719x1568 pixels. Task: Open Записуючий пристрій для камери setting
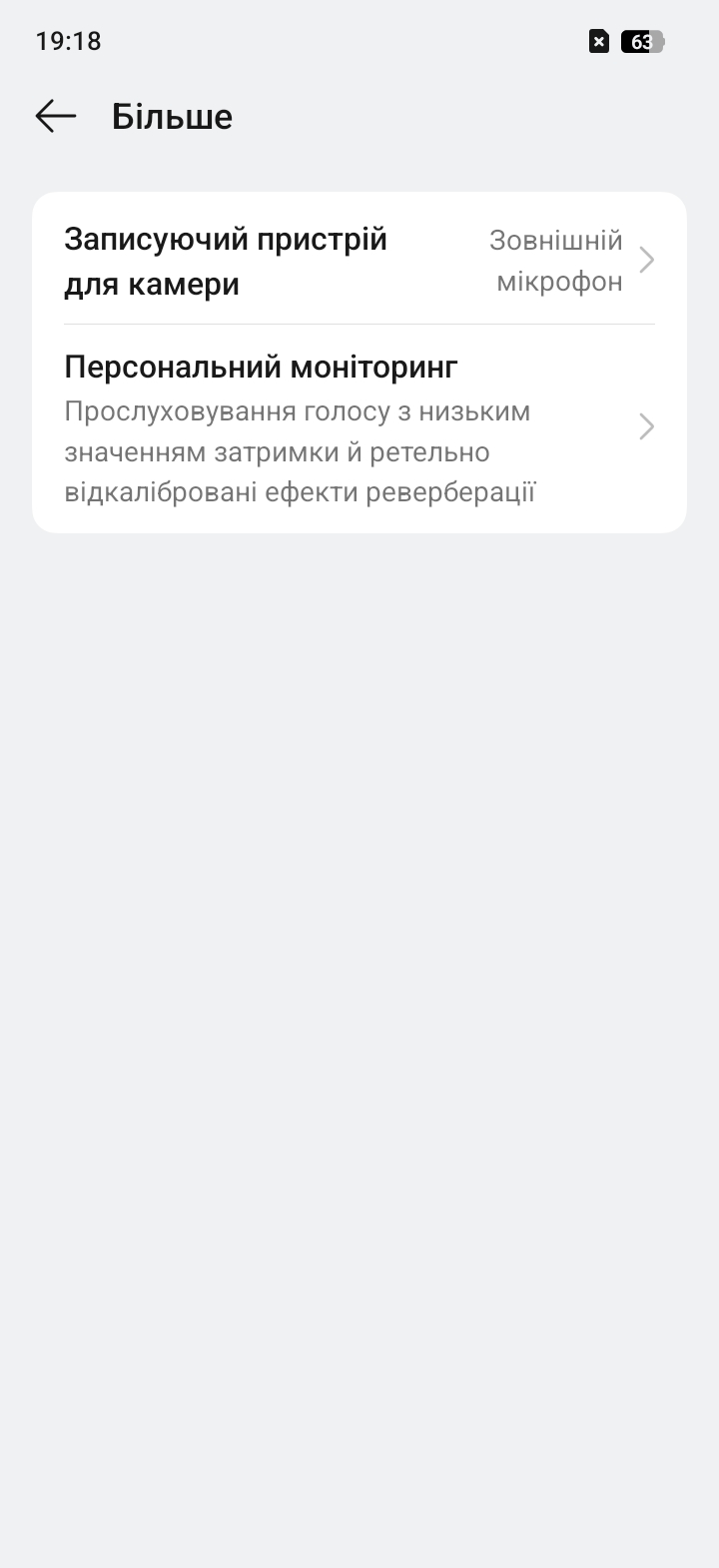click(x=359, y=261)
